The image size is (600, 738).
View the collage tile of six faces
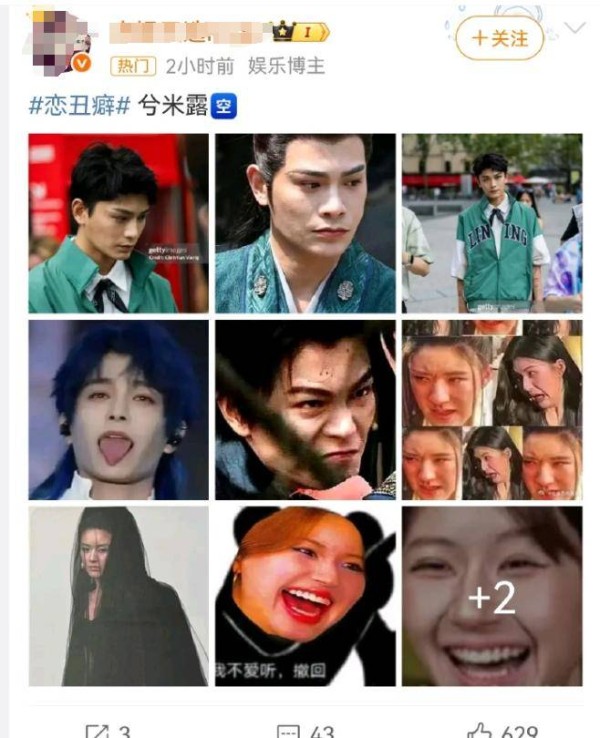(x=491, y=409)
